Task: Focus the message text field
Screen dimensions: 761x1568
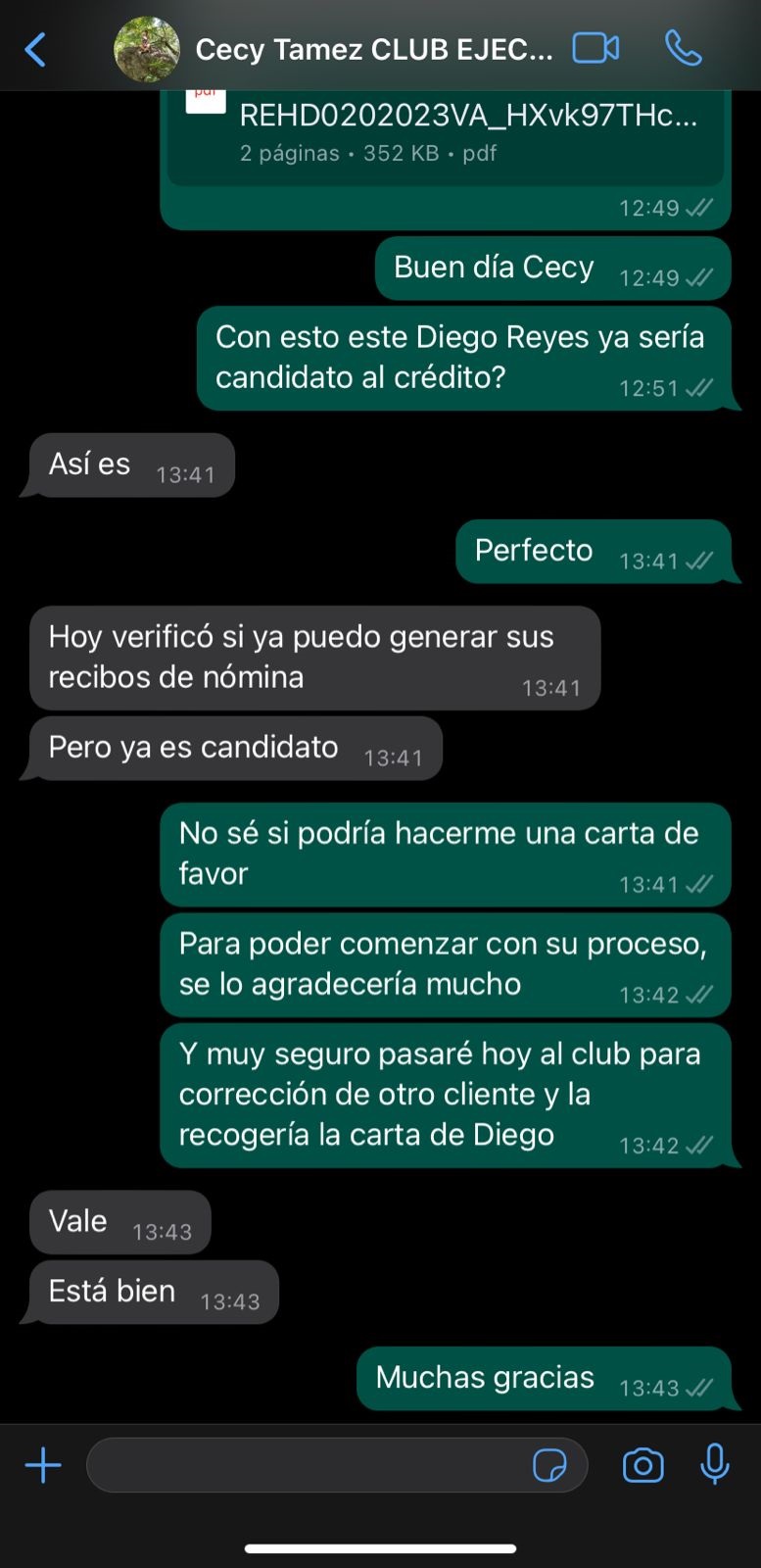Action: pos(304,1466)
